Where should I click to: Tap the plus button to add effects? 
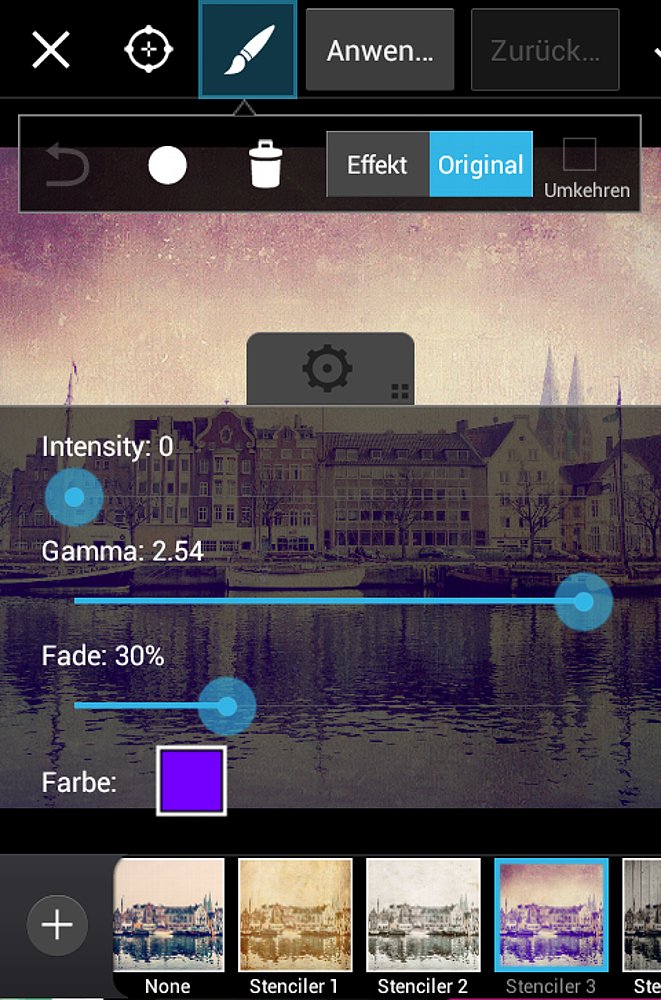pos(57,925)
